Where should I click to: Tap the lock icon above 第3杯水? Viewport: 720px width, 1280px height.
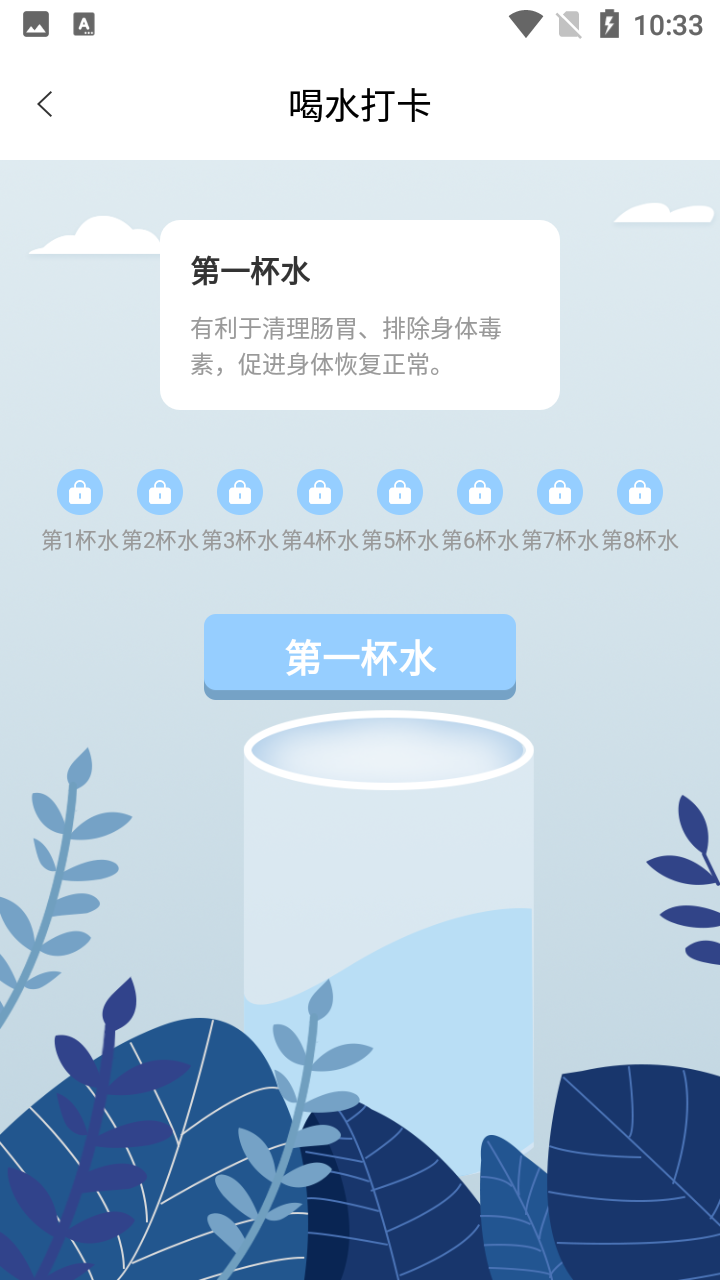tap(240, 491)
